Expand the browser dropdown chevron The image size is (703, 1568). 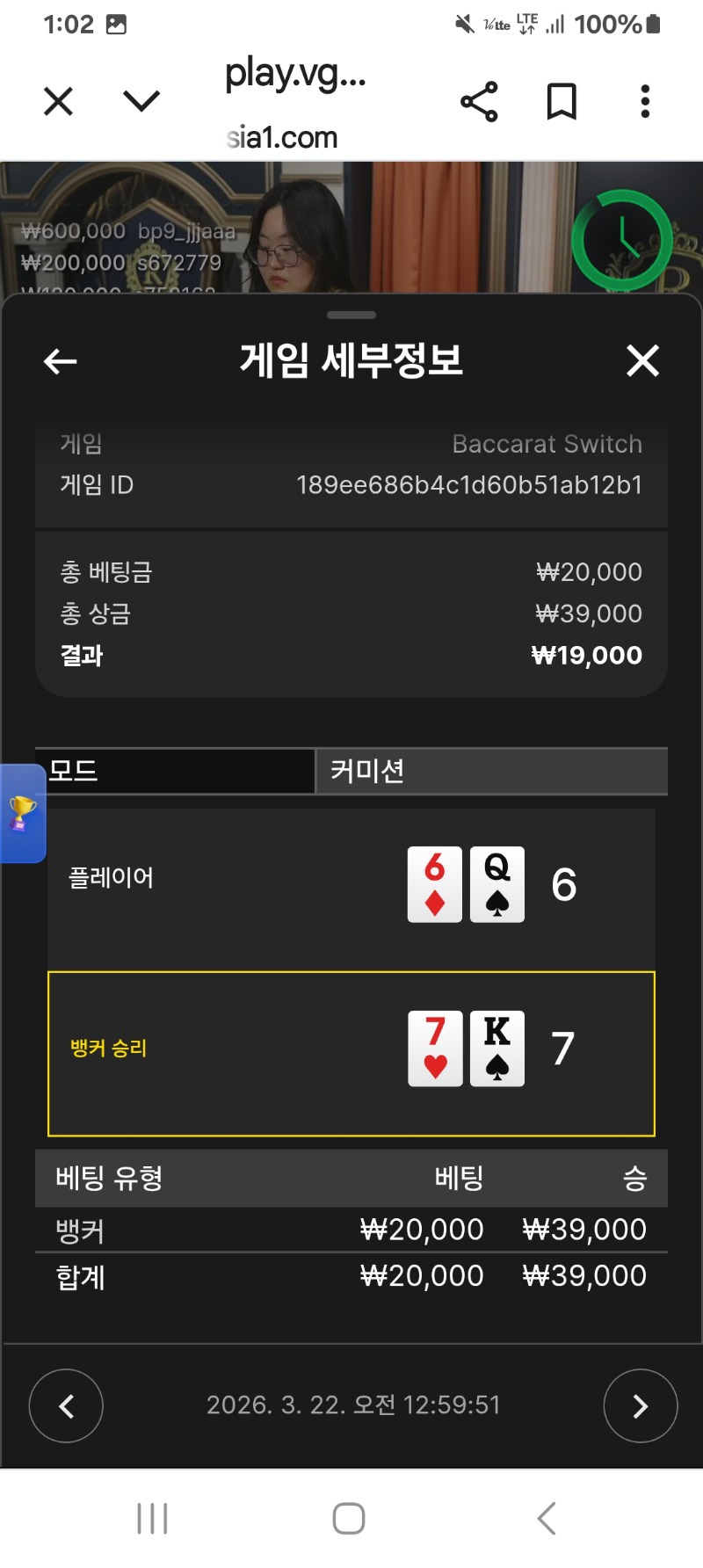[x=141, y=102]
